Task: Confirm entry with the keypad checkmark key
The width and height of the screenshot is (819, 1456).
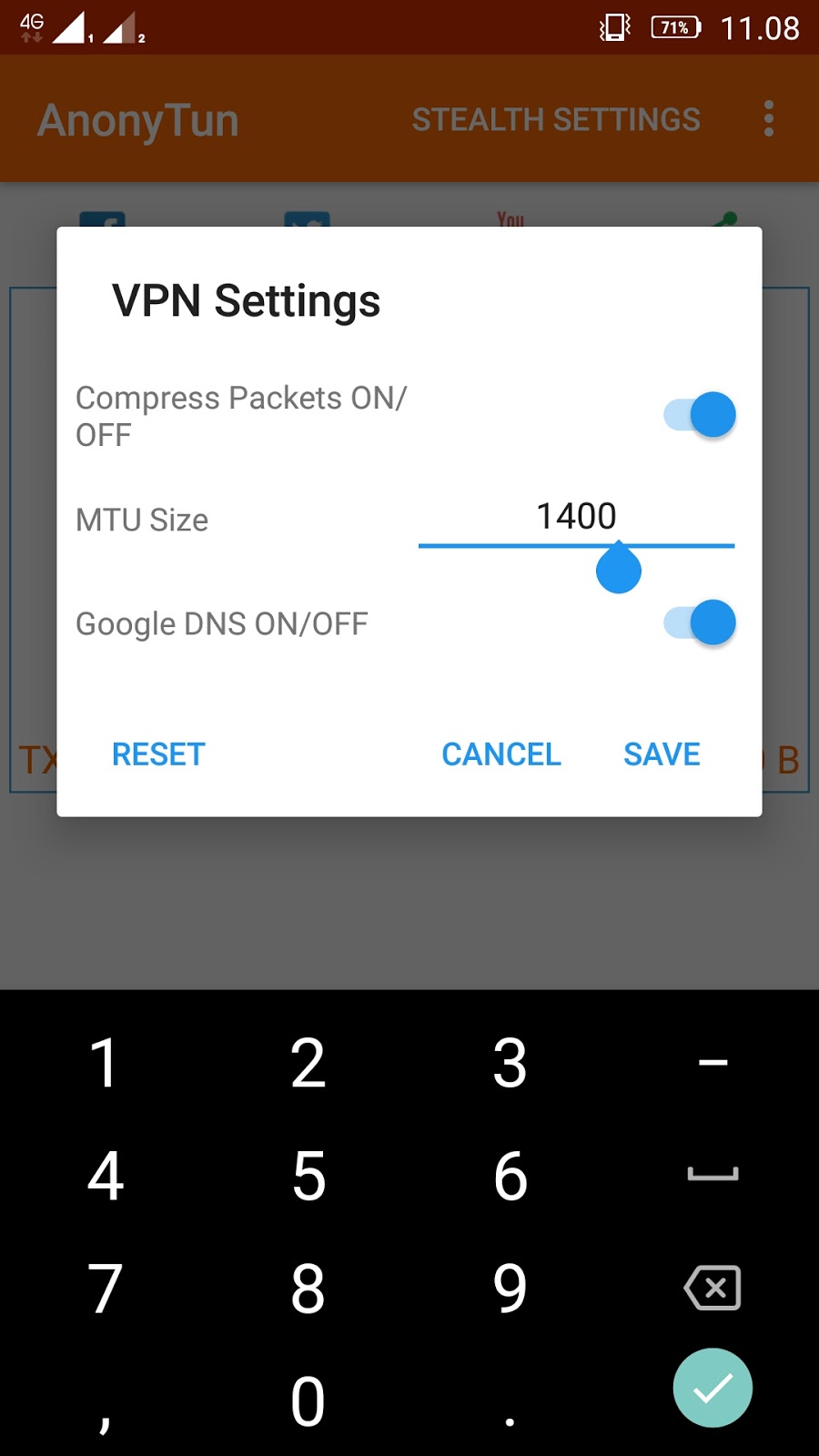Action: click(x=713, y=1388)
